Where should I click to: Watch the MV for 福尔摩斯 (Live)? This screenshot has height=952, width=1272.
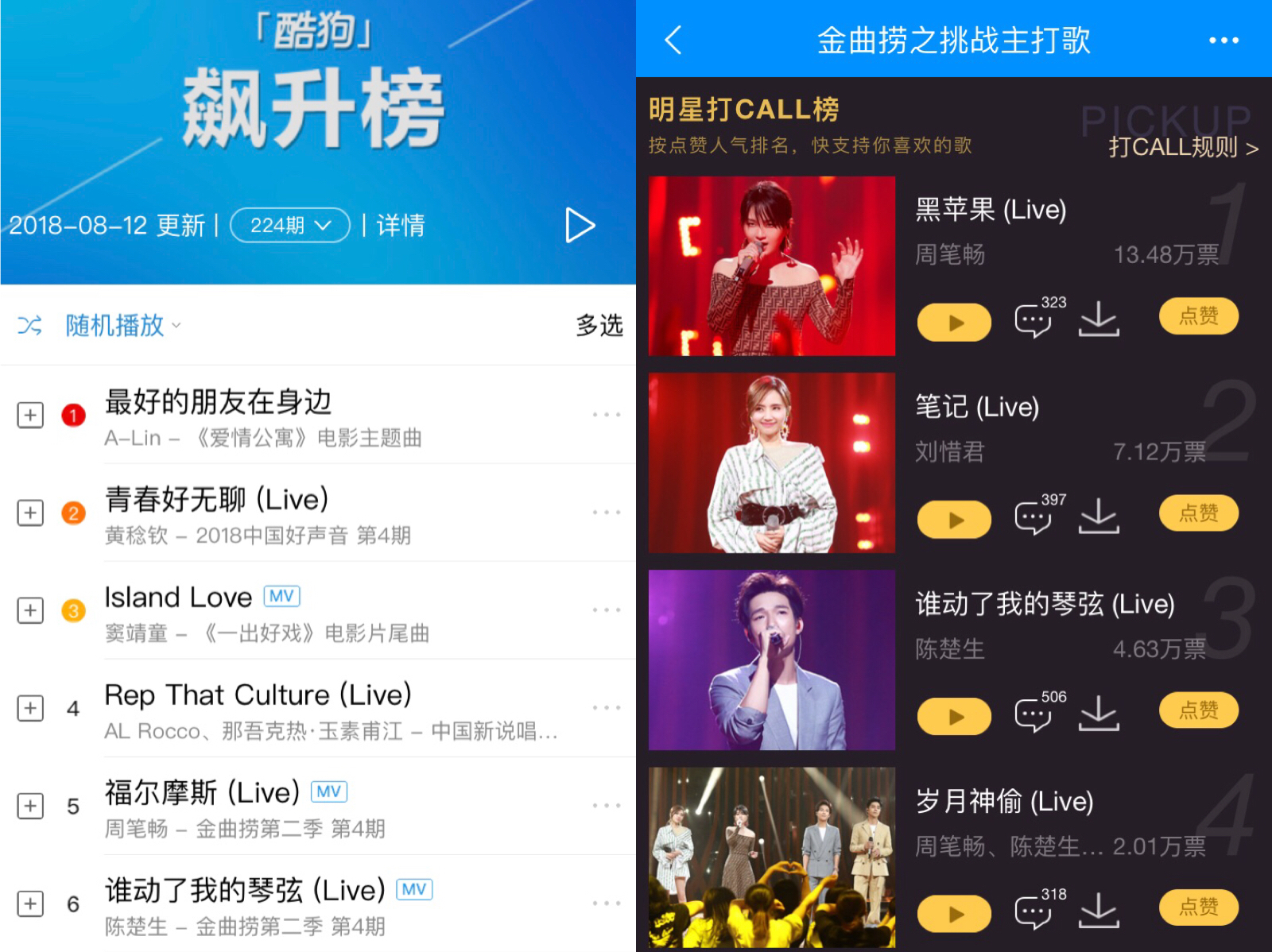[x=328, y=791]
